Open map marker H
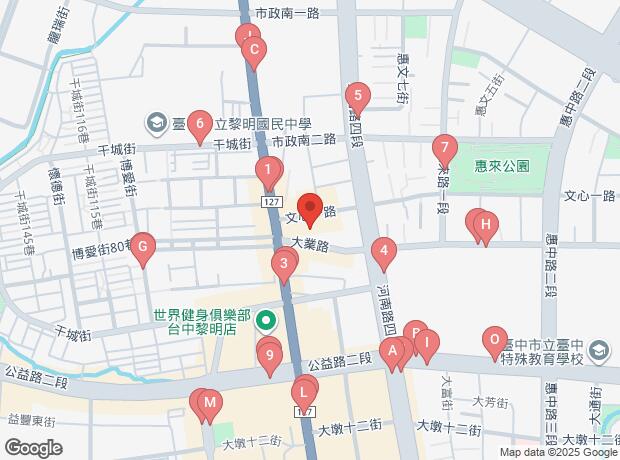This screenshot has height=460, width=620. tap(485, 227)
